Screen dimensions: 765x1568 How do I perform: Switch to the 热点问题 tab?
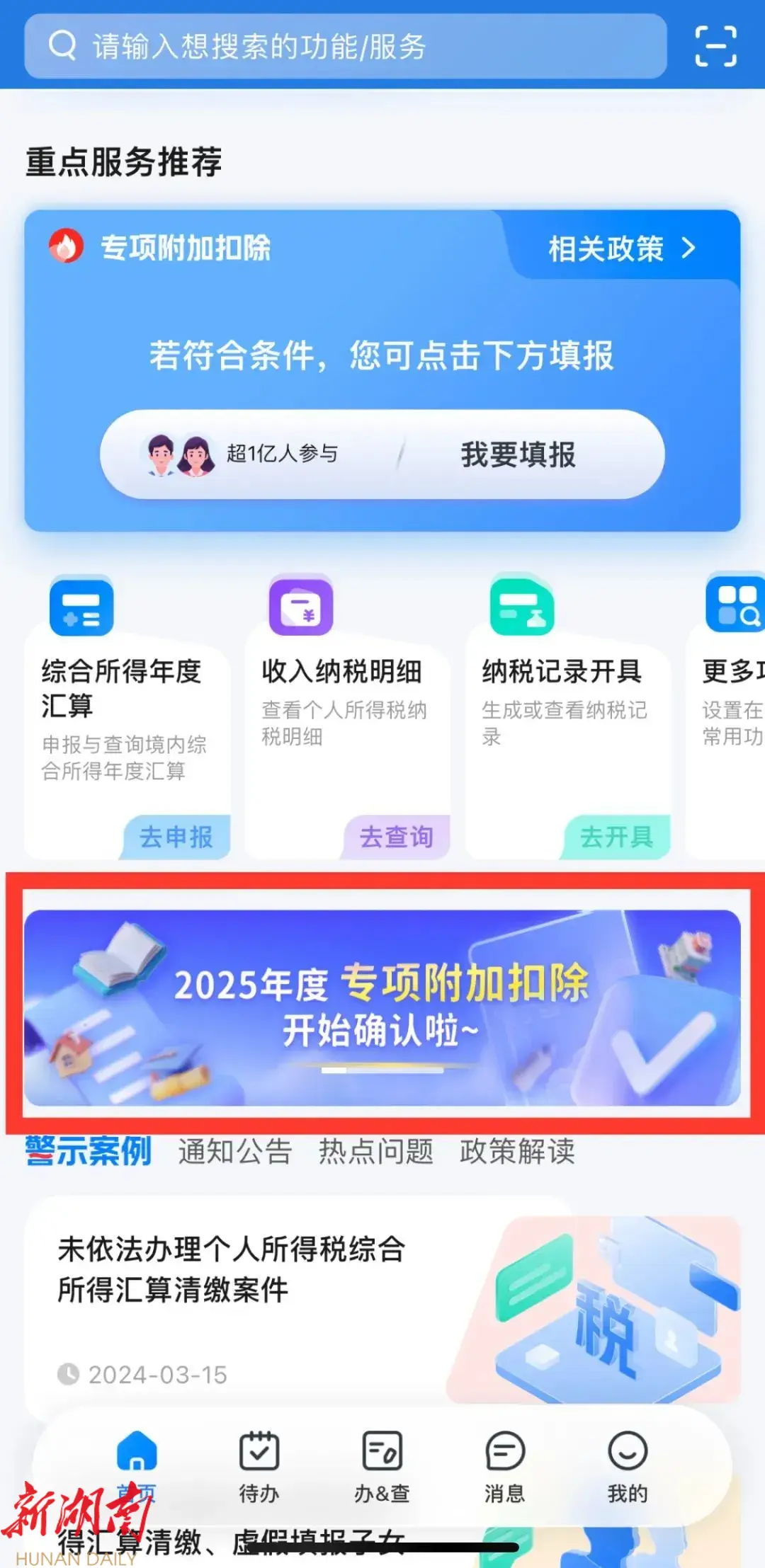click(x=375, y=1152)
